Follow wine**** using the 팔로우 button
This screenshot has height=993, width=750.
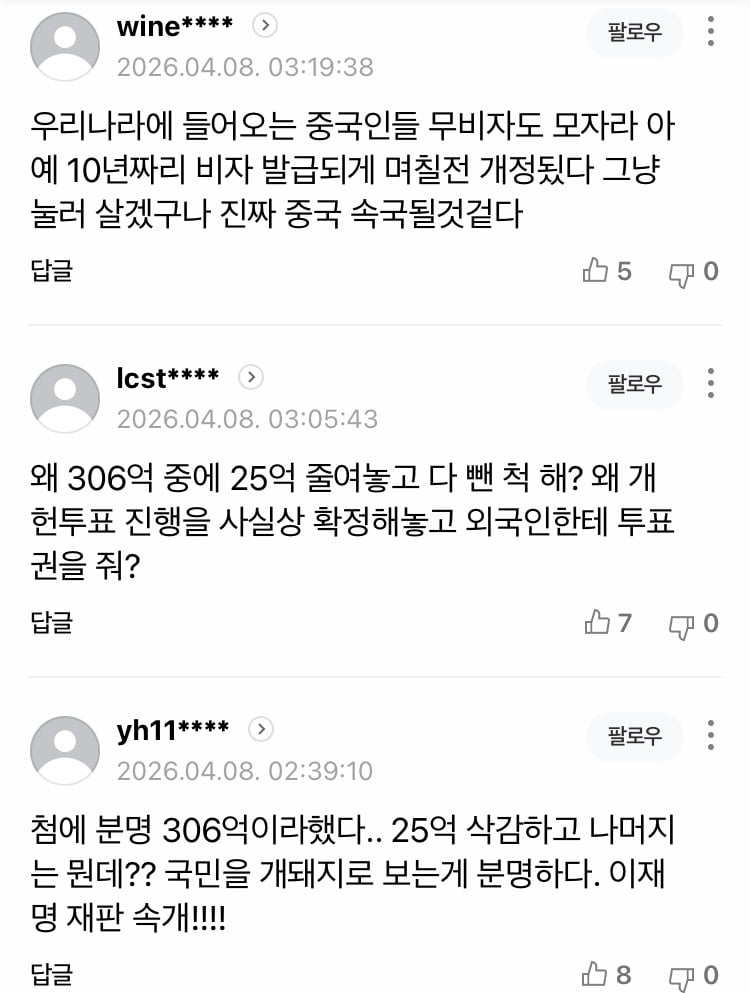[634, 32]
